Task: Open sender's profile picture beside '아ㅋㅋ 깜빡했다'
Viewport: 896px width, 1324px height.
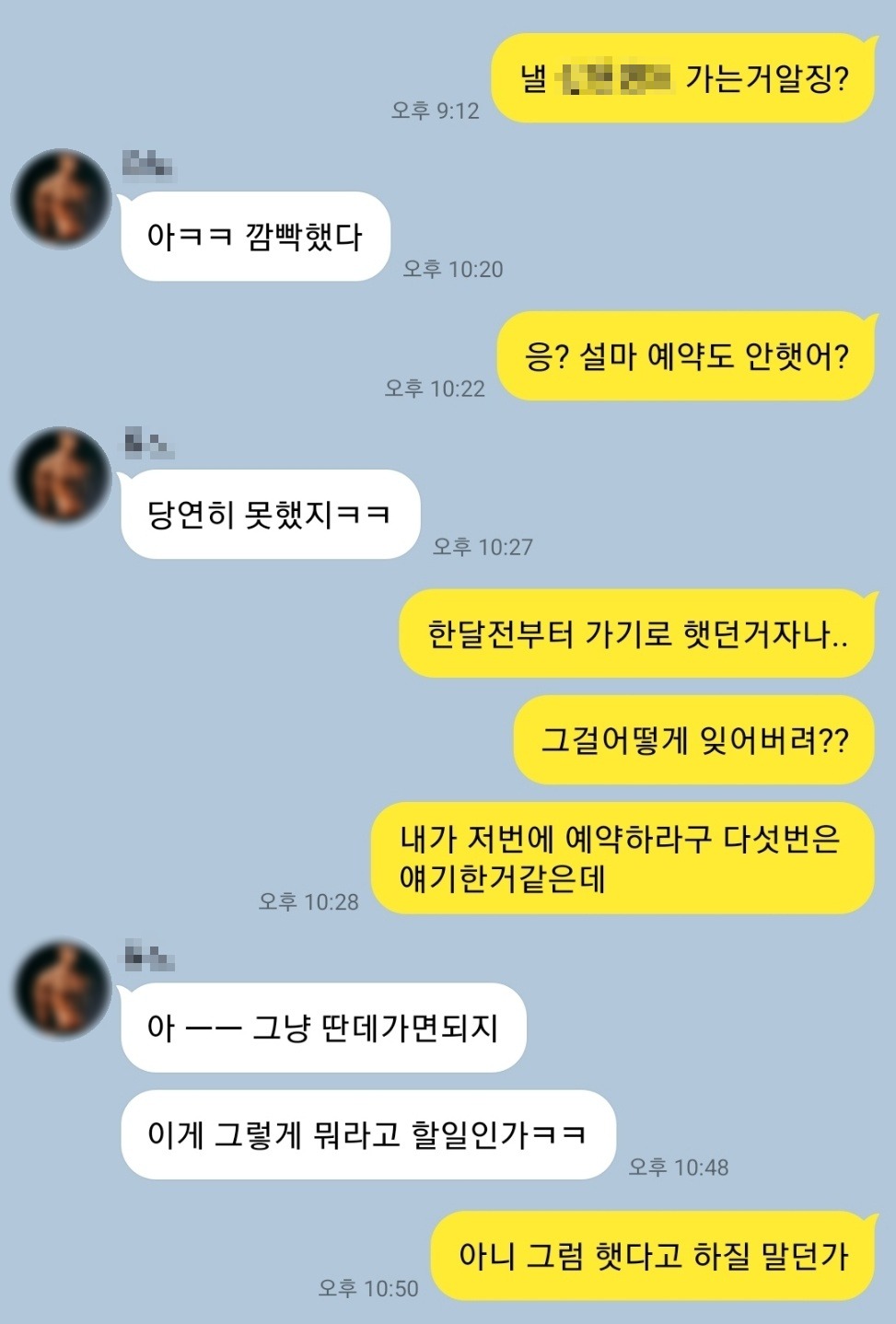Action: coord(61,199)
